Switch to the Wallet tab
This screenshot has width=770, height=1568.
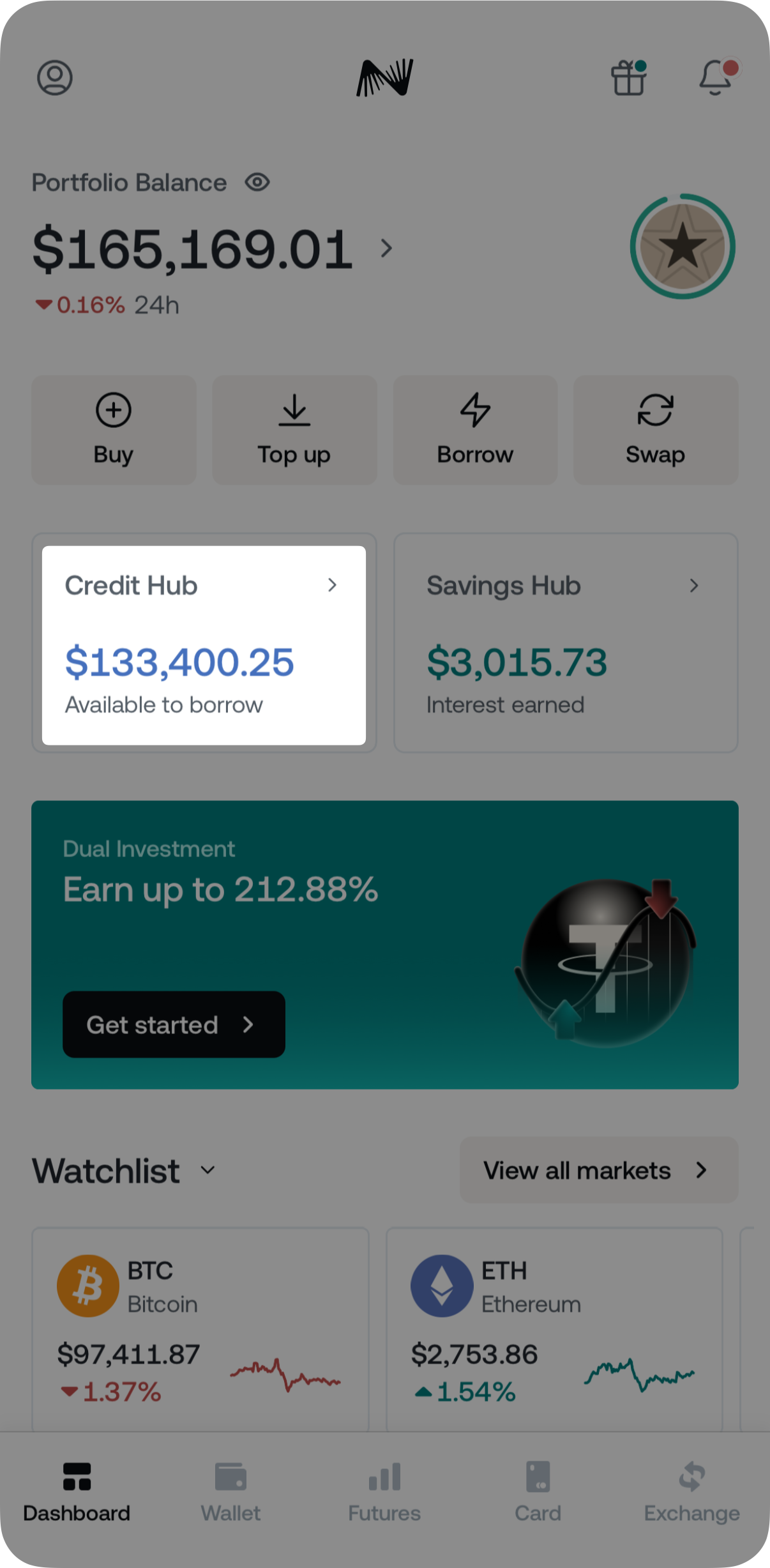click(x=230, y=1492)
